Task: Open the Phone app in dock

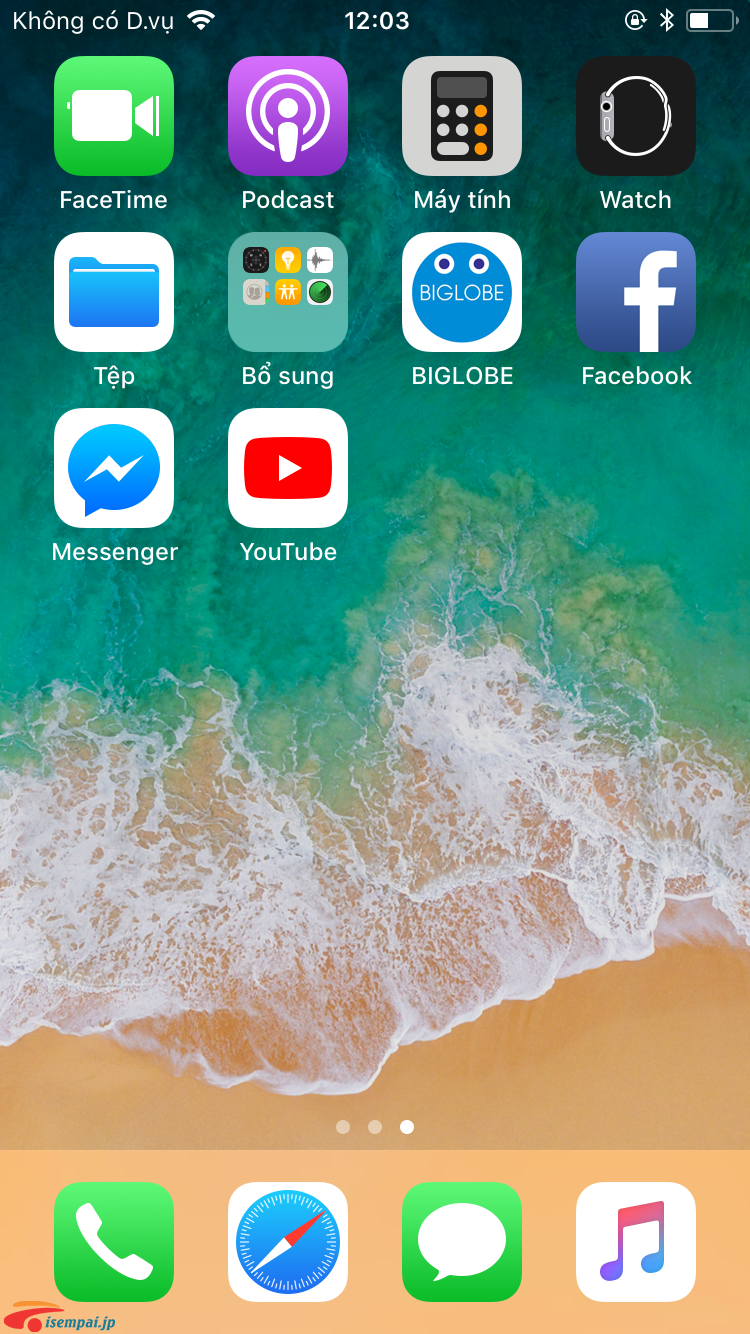Action: pos(114,1242)
